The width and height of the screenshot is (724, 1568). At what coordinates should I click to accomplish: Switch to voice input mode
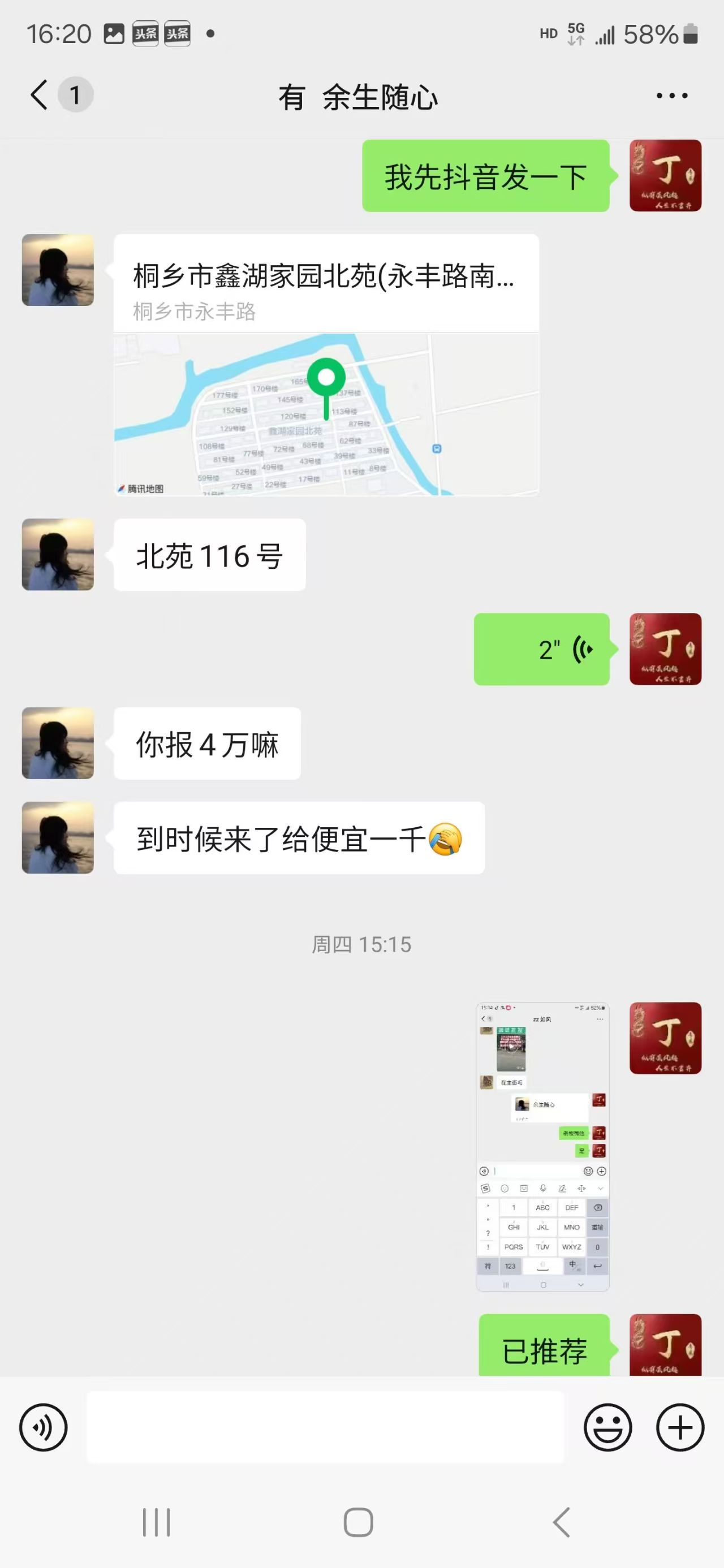point(42,1428)
